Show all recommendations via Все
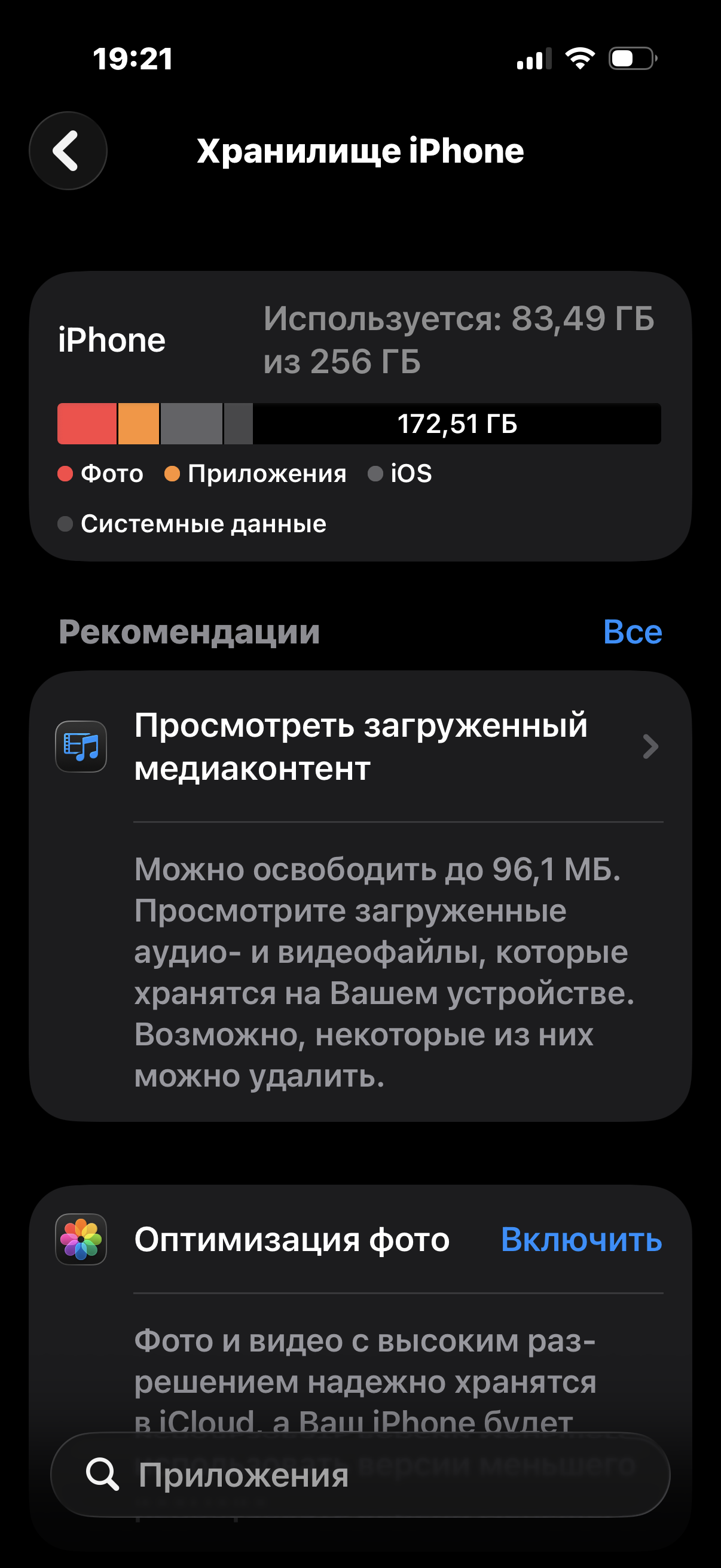The width and height of the screenshot is (721, 1568). coord(631,632)
